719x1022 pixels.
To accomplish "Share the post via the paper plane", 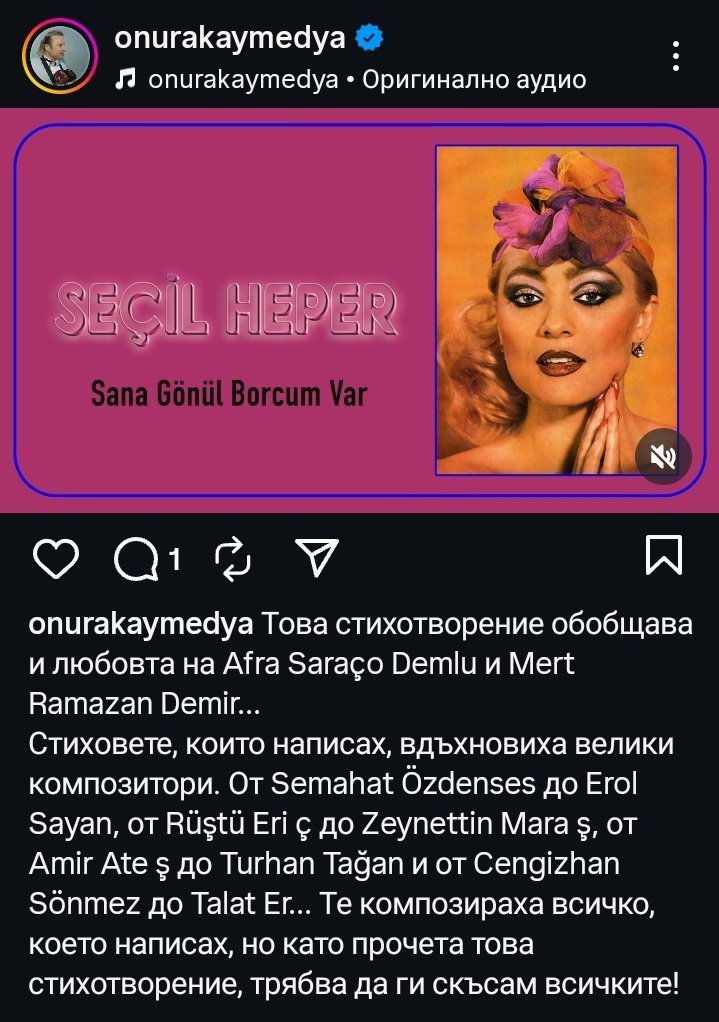I will [319, 558].
